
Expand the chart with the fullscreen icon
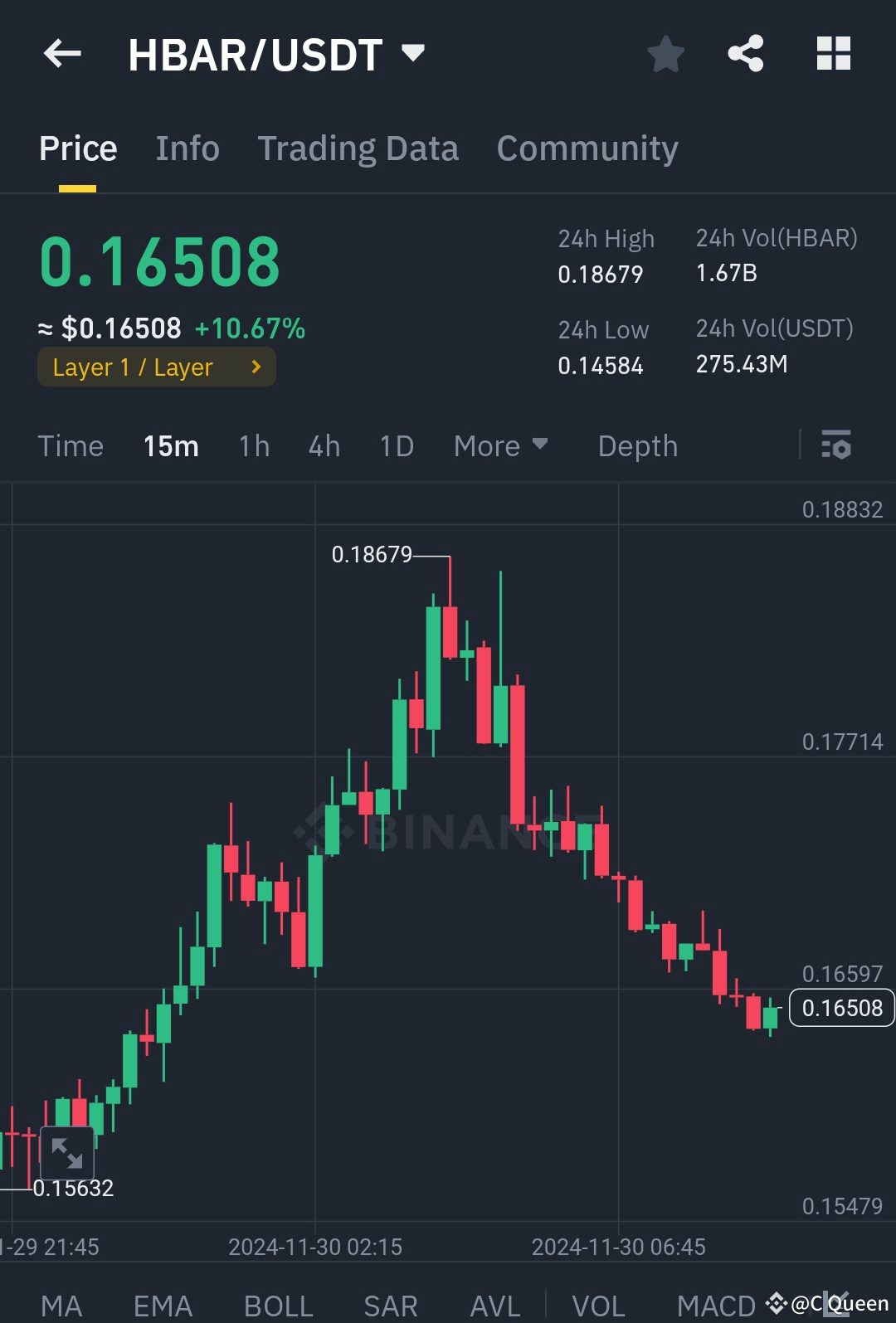pos(66,1151)
